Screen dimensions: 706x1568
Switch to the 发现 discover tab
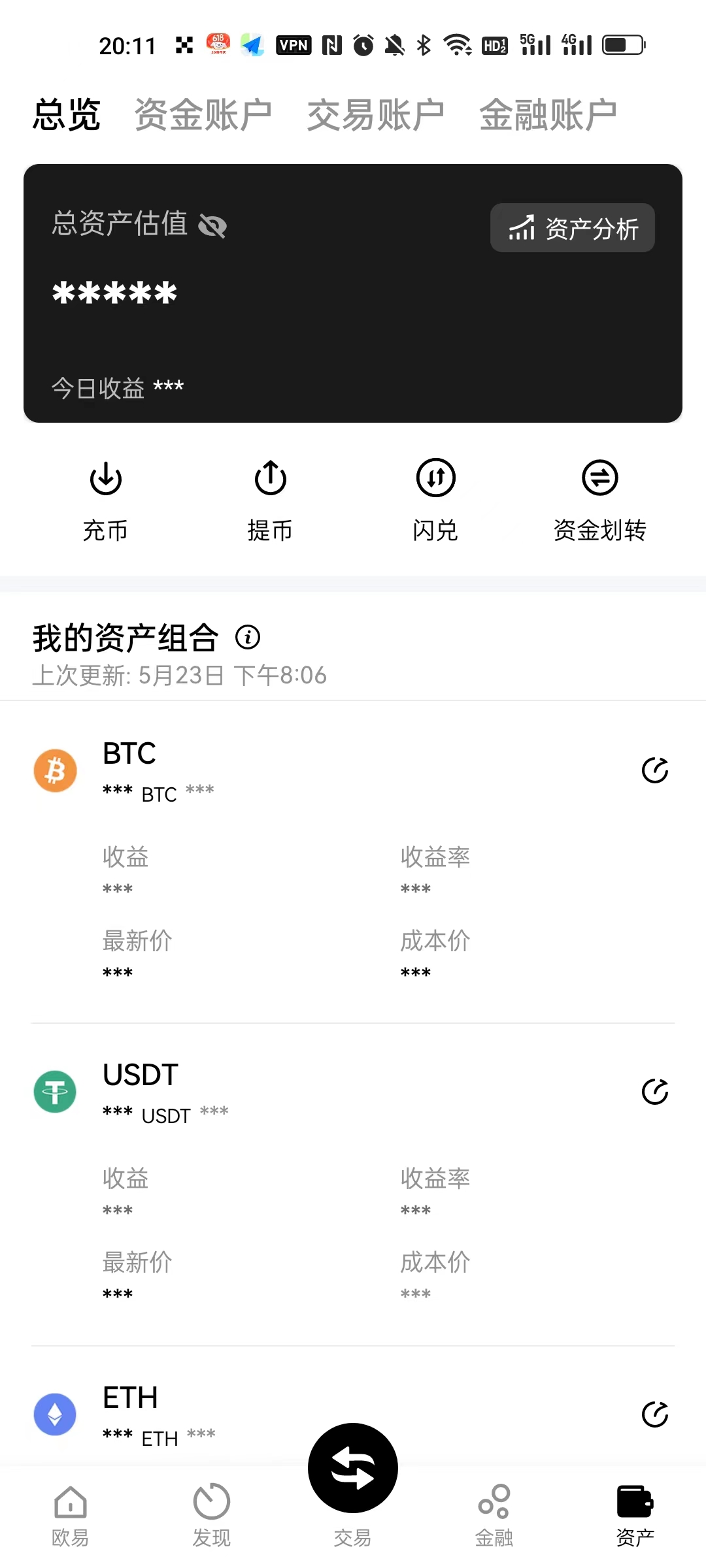(x=212, y=1516)
